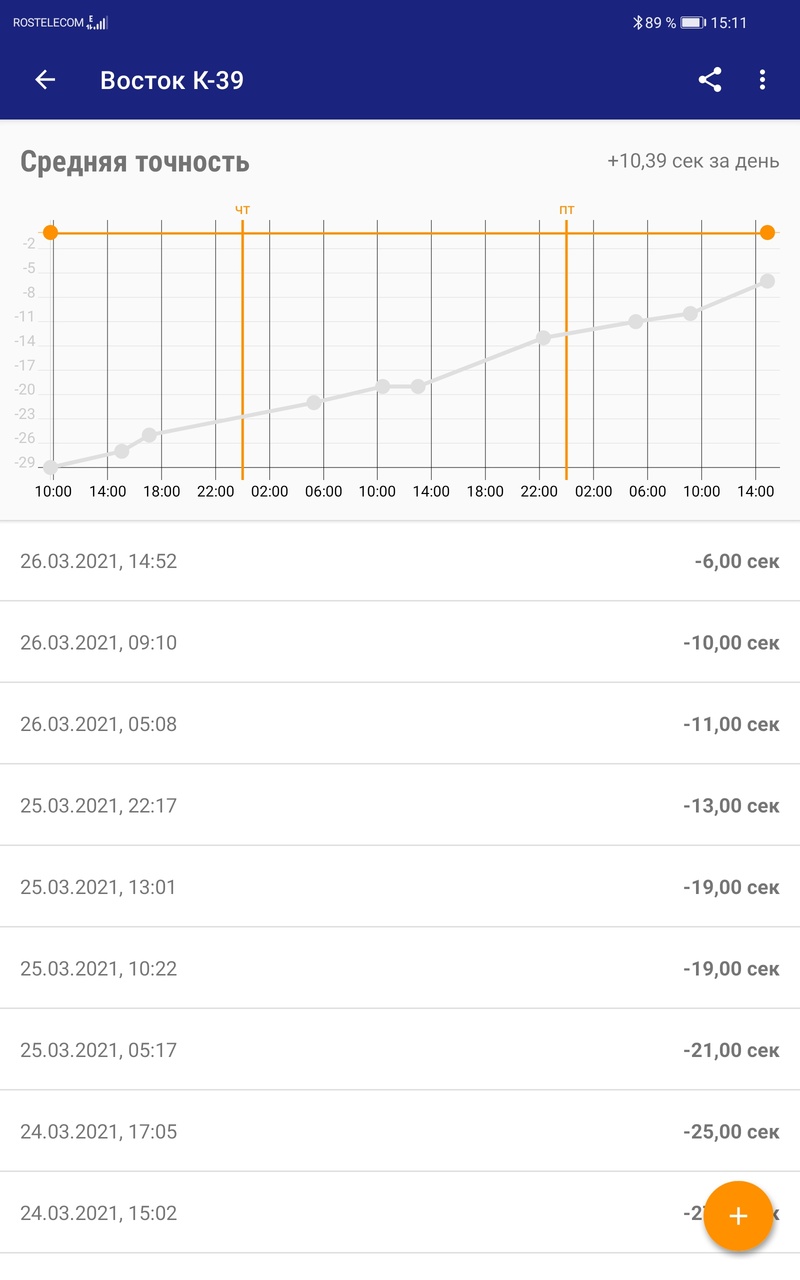The height and width of the screenshot is (1280, 800).
Task: Add a new measurement with plus button
Action: 738,1215
